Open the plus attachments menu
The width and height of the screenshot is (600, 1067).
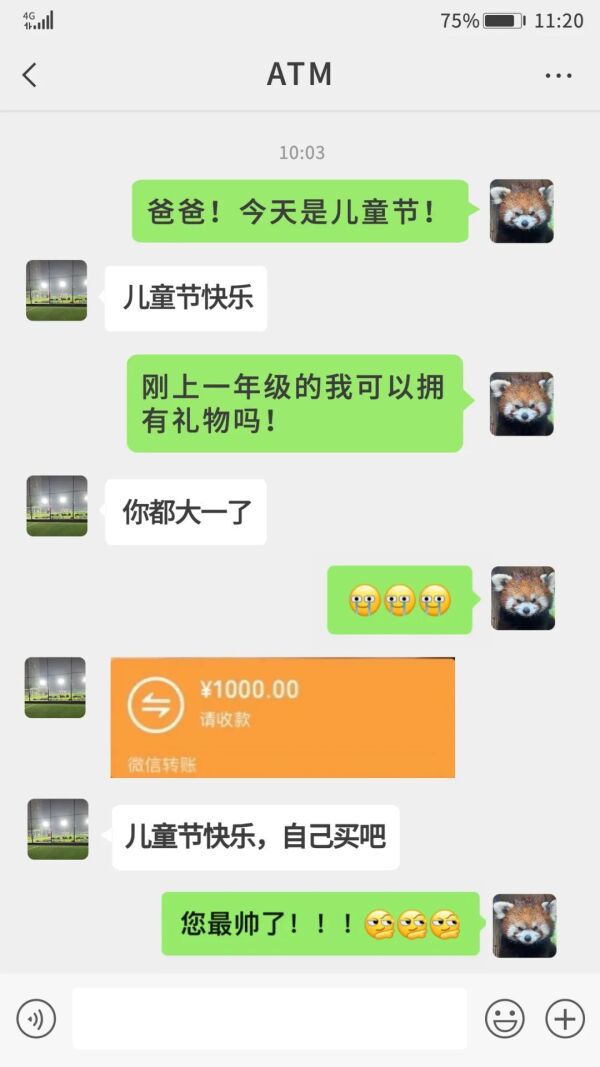pyautogui.click(x=565, y=1019)
